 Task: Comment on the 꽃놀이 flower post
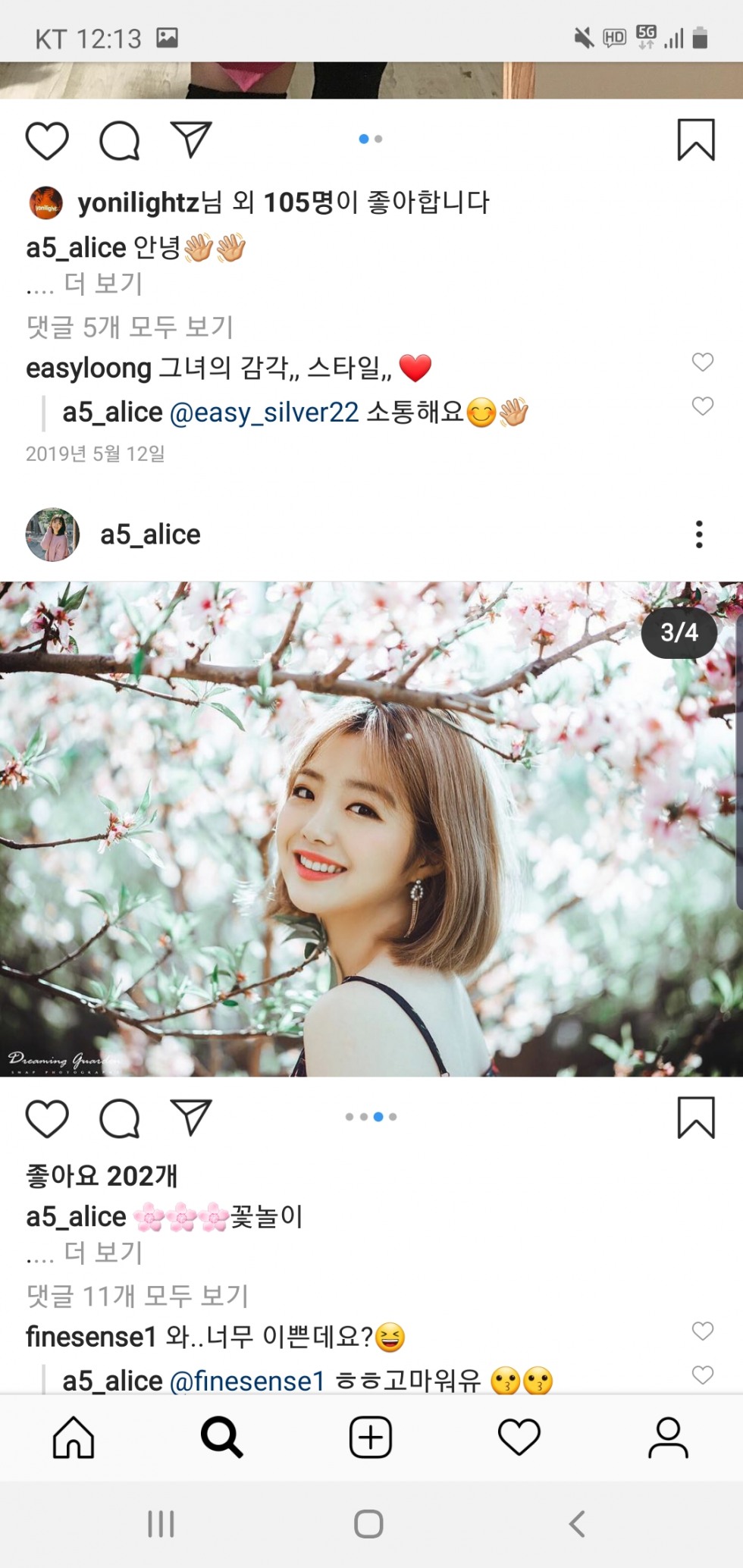[x=120, y=1118]
